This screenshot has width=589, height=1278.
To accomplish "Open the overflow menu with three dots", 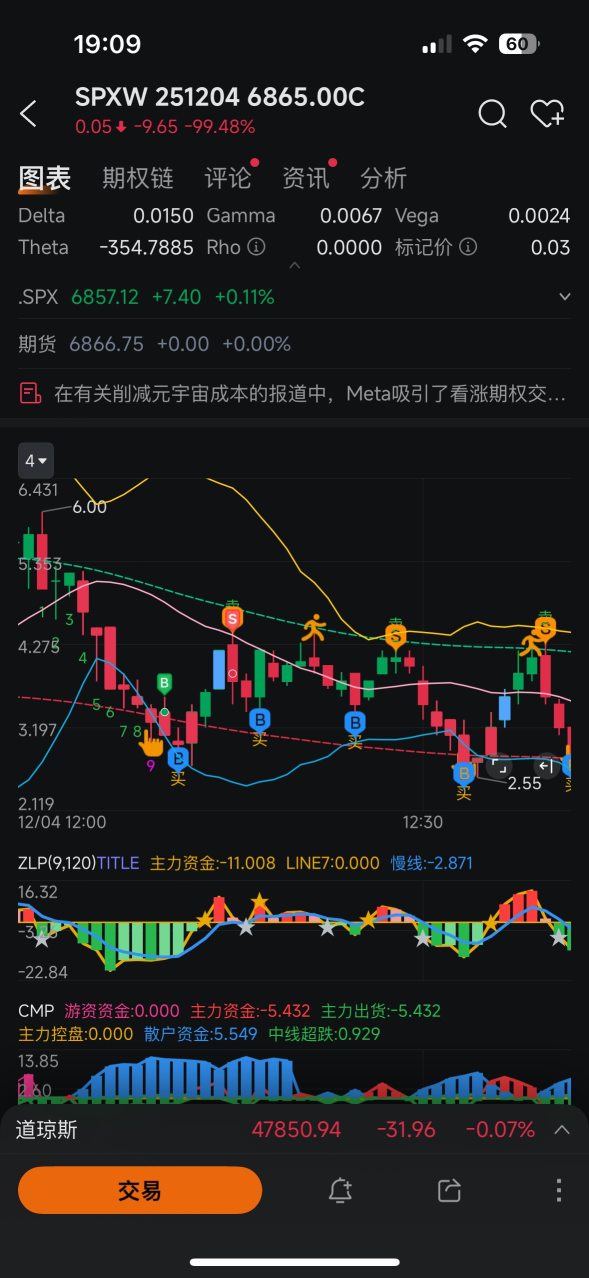I will [558, 1191].
